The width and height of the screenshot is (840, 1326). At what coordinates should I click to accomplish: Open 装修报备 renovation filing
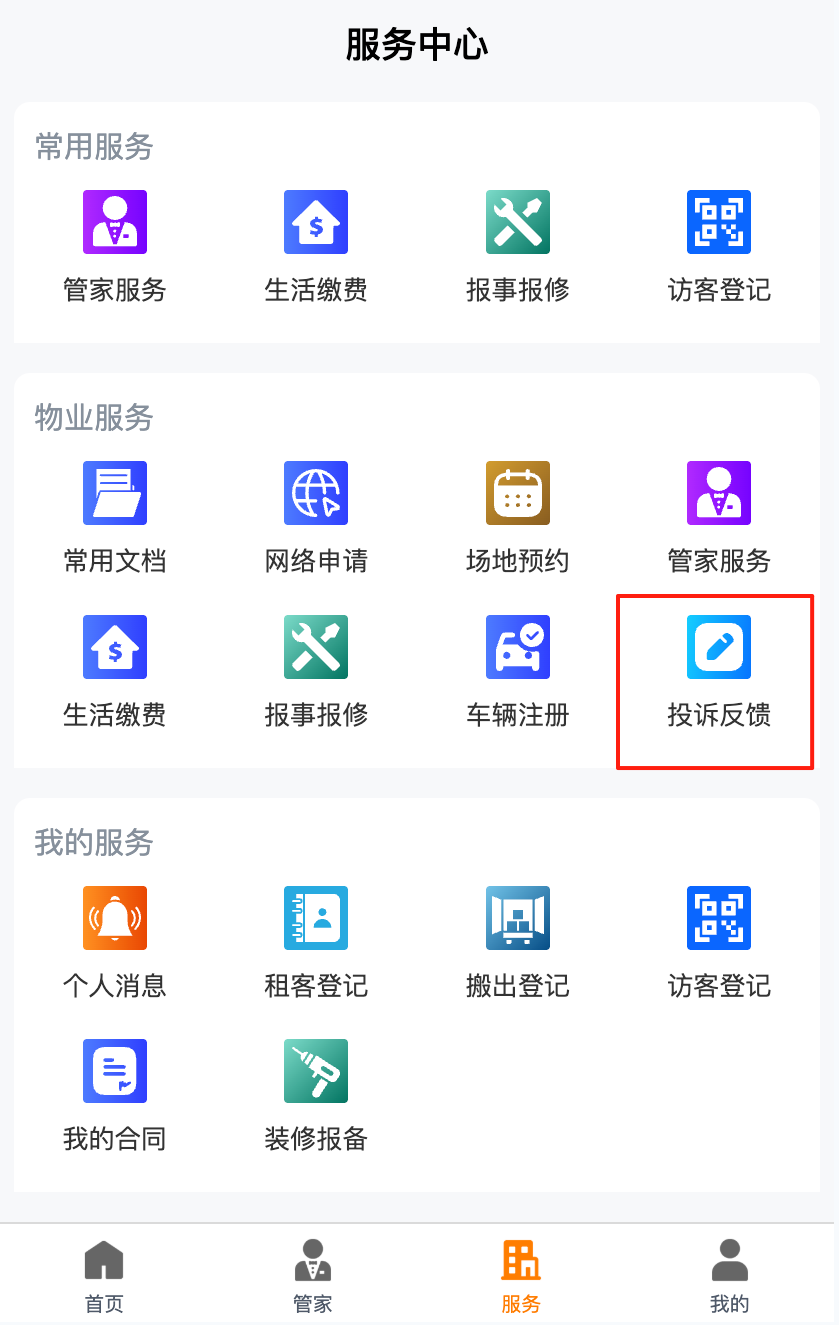(x=316, y=1071)
